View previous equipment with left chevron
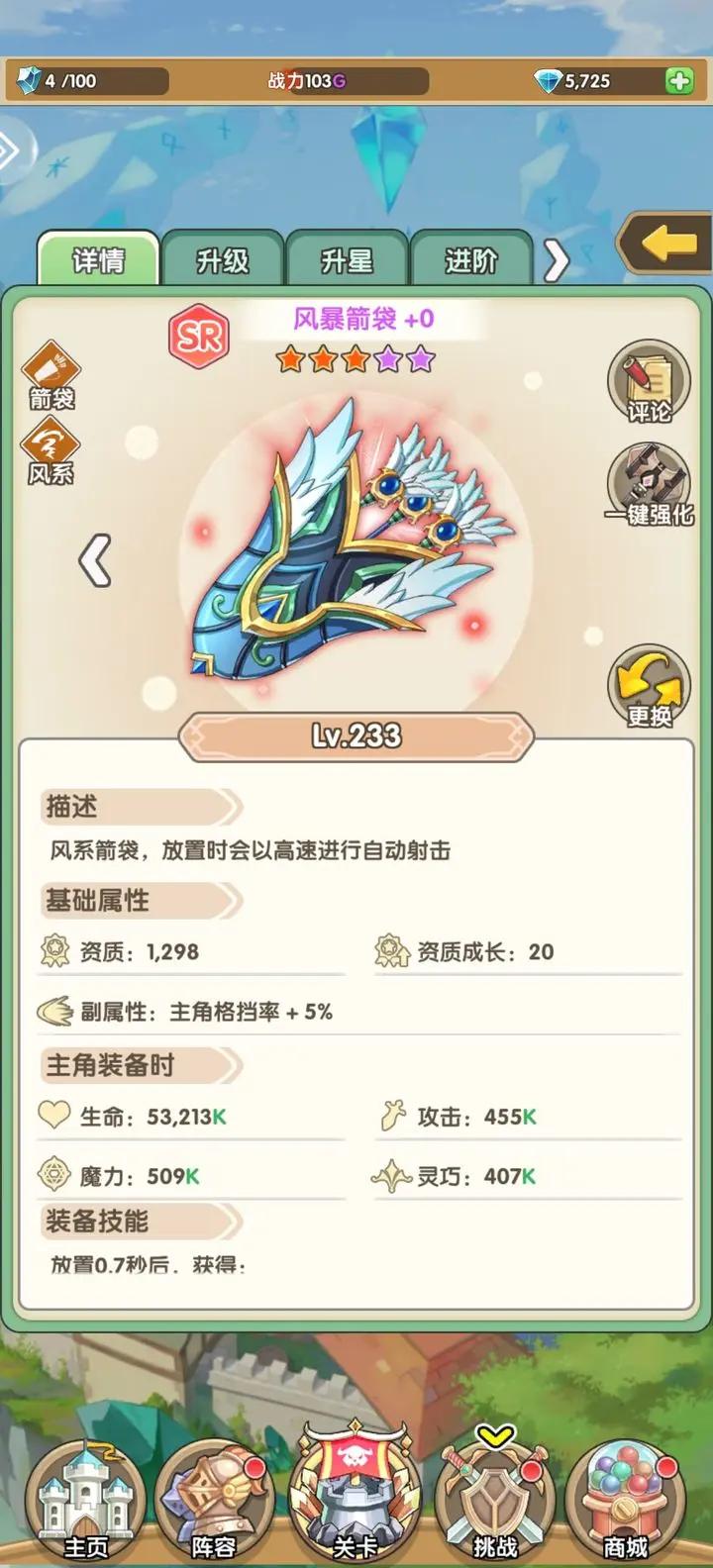 click(x=95, y=560)
